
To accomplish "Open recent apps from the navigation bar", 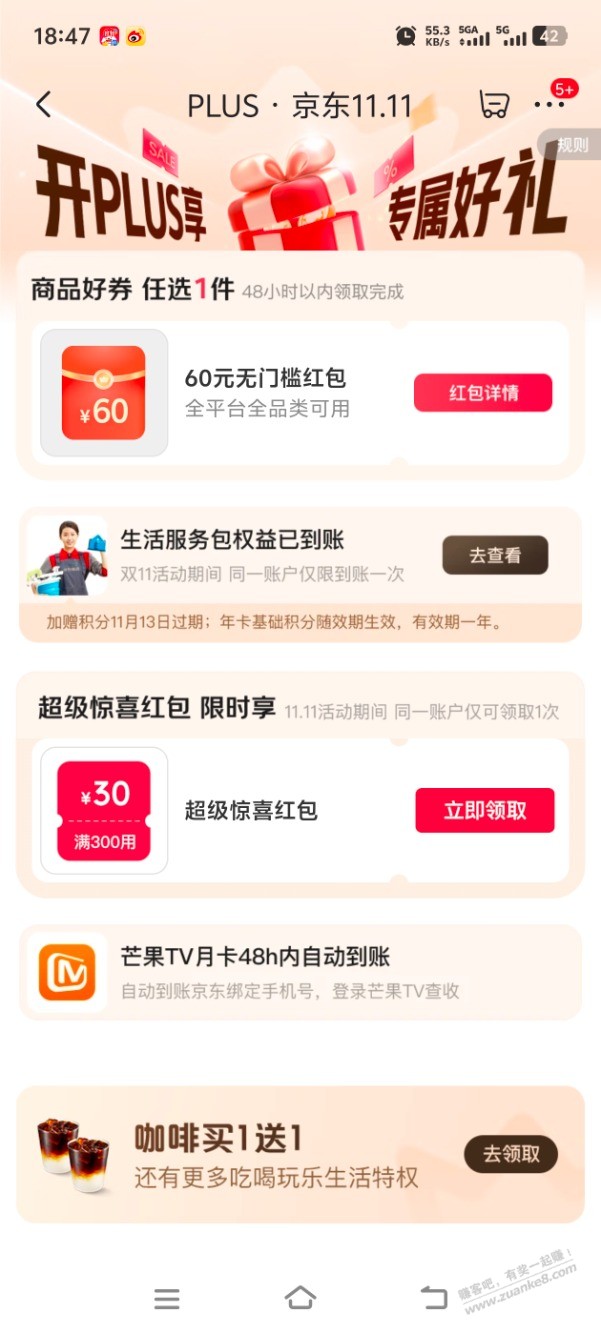I will (167, 1299).
